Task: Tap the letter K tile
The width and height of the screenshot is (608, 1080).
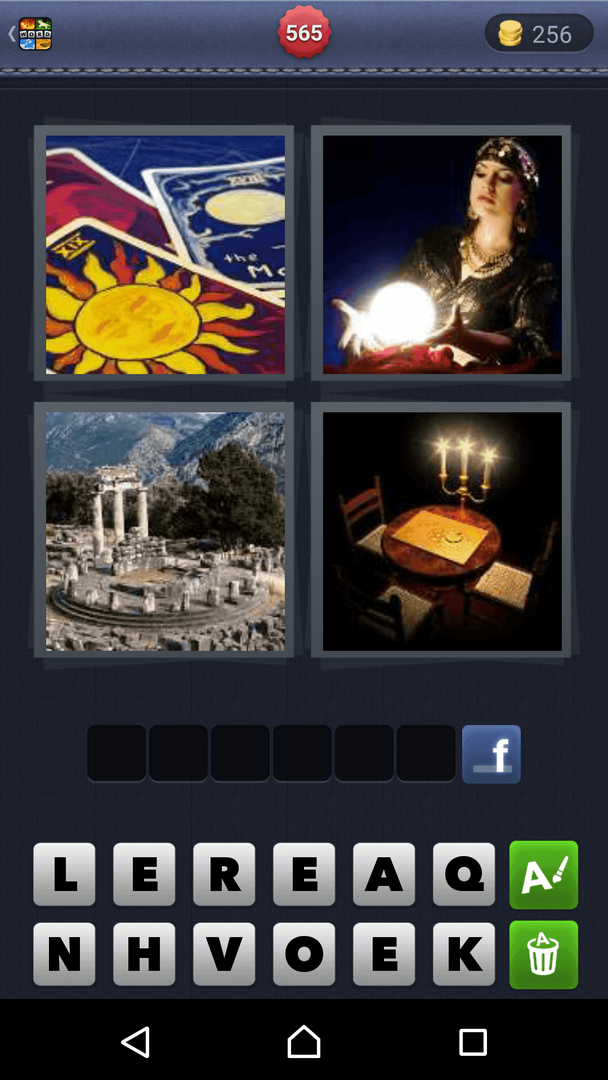Action: click(x=464, y=954)
